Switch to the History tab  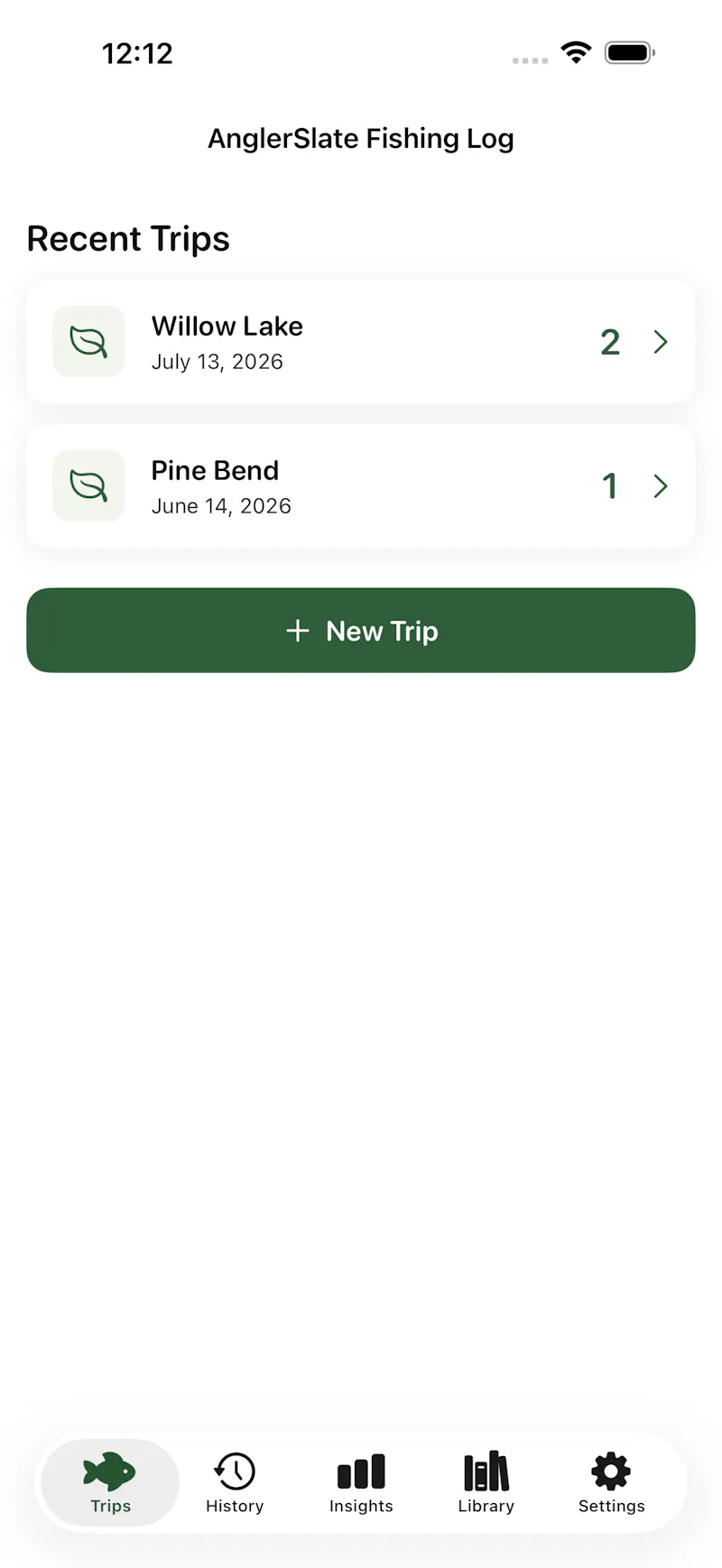[235, 1483]
